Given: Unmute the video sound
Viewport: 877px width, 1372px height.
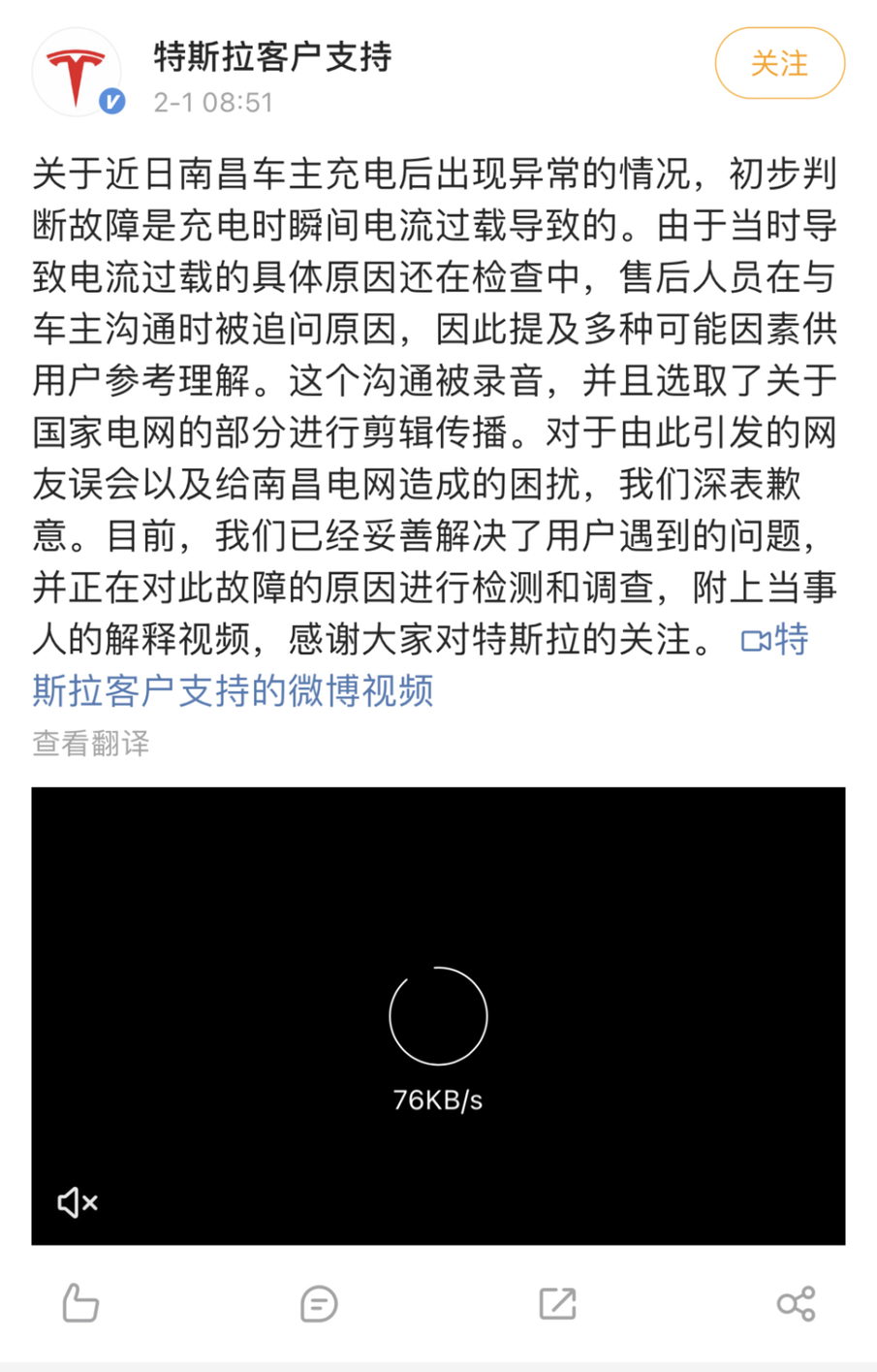Looking at the screenshot, I should click(78, 1202).
